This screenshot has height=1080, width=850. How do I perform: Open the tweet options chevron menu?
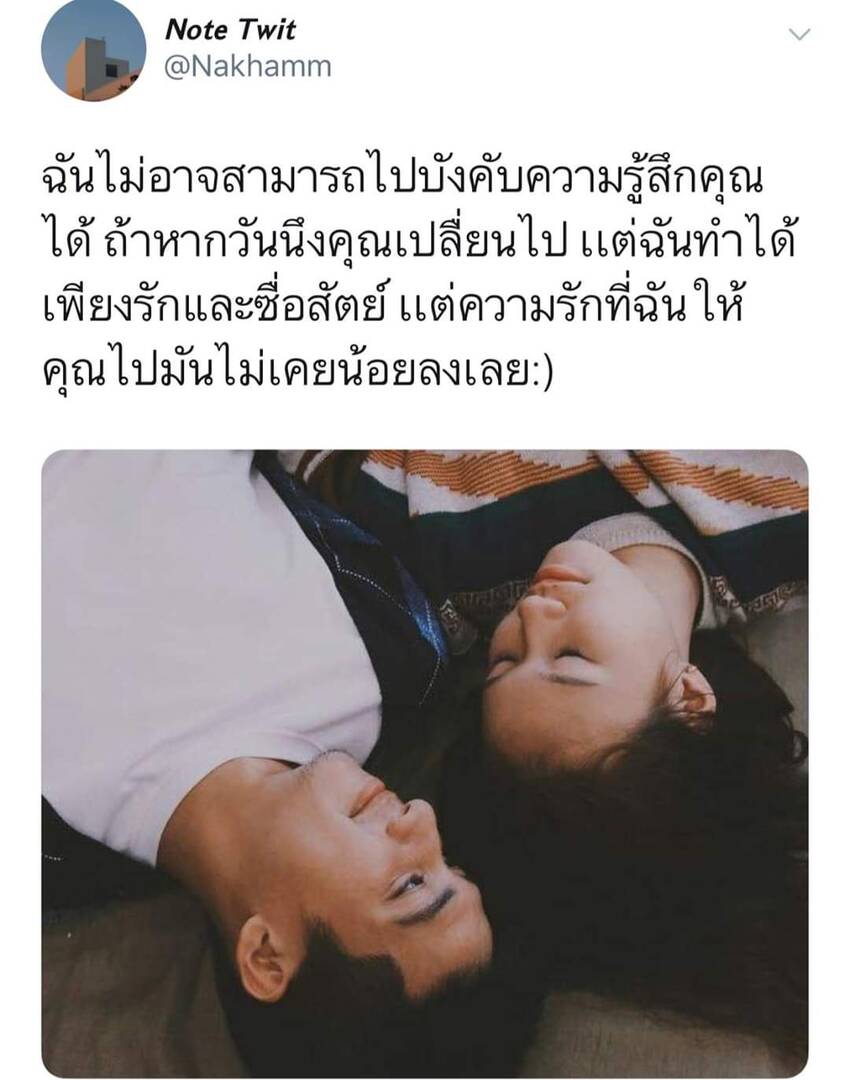799,35
